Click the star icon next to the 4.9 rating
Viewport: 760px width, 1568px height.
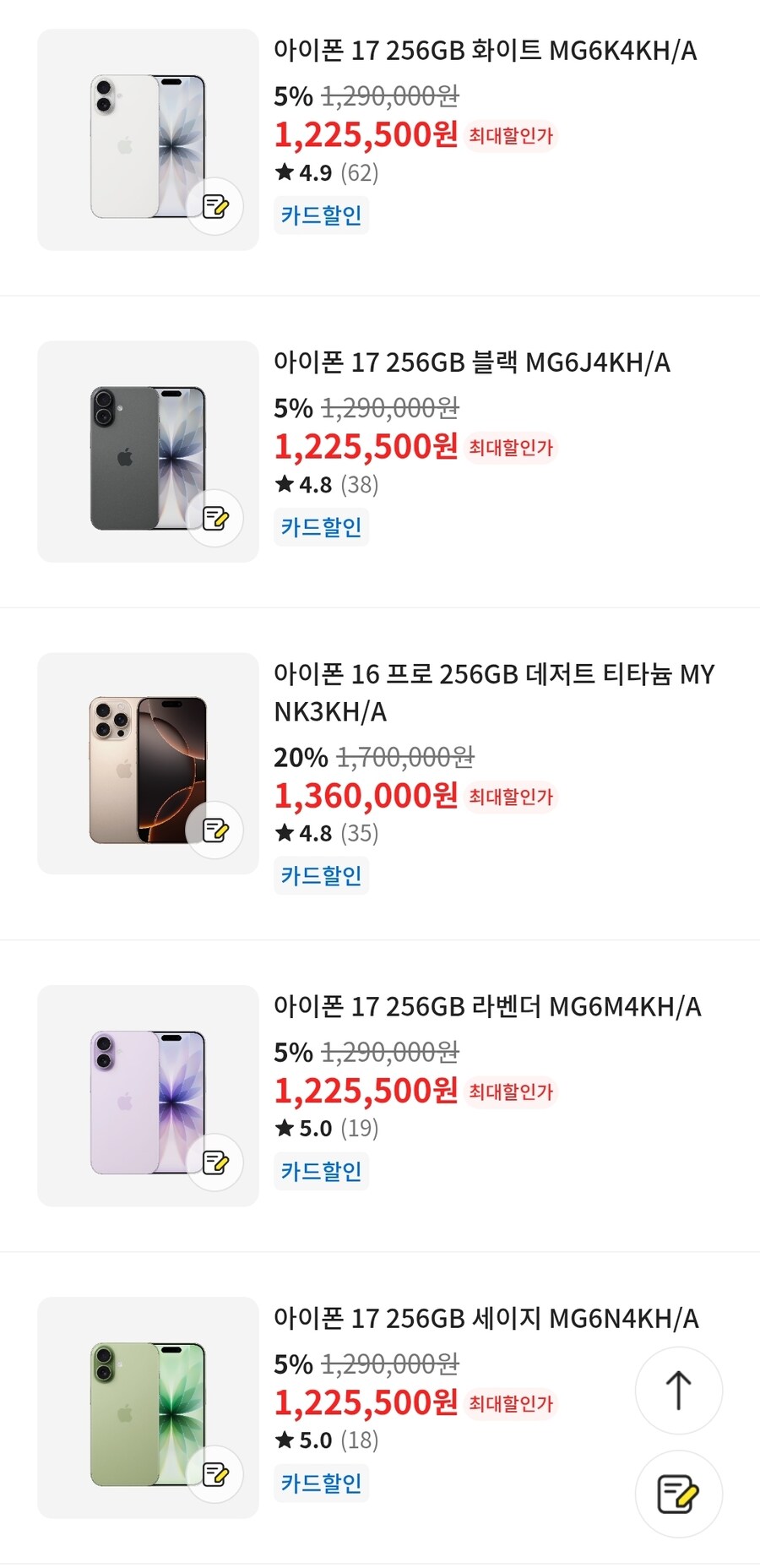[285, 173]
